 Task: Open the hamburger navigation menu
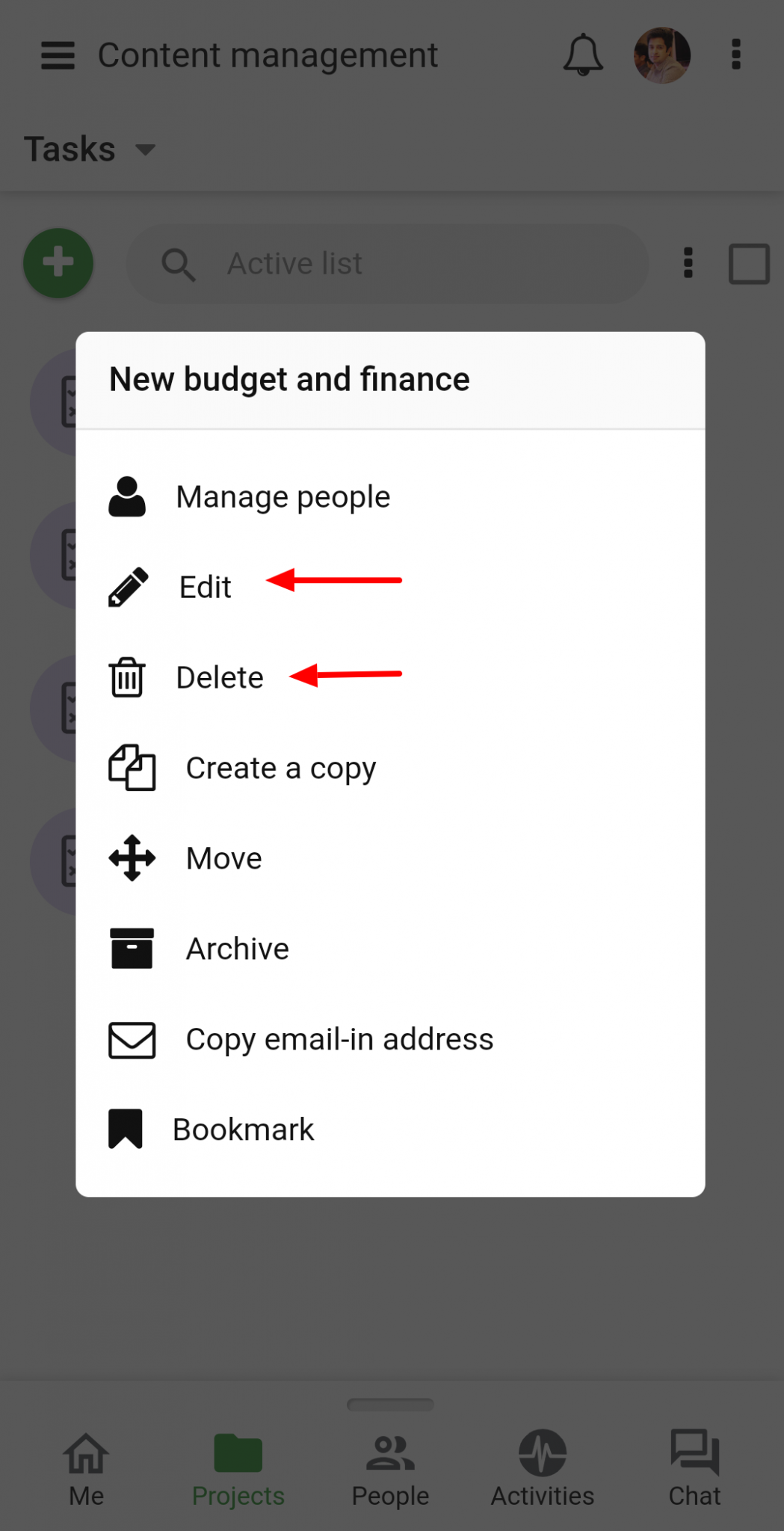58,55
